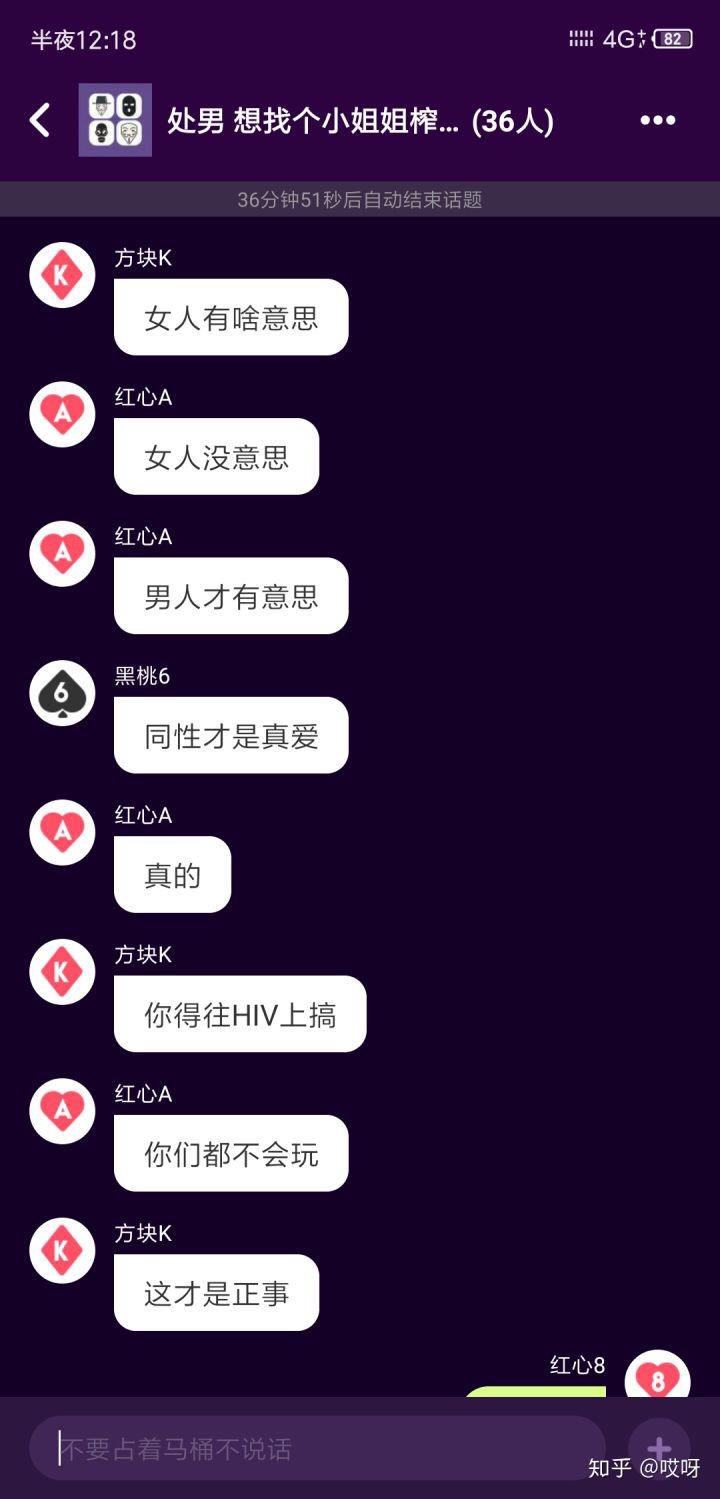
Task: Open the group title showing 36人
Action: [360, 119]
